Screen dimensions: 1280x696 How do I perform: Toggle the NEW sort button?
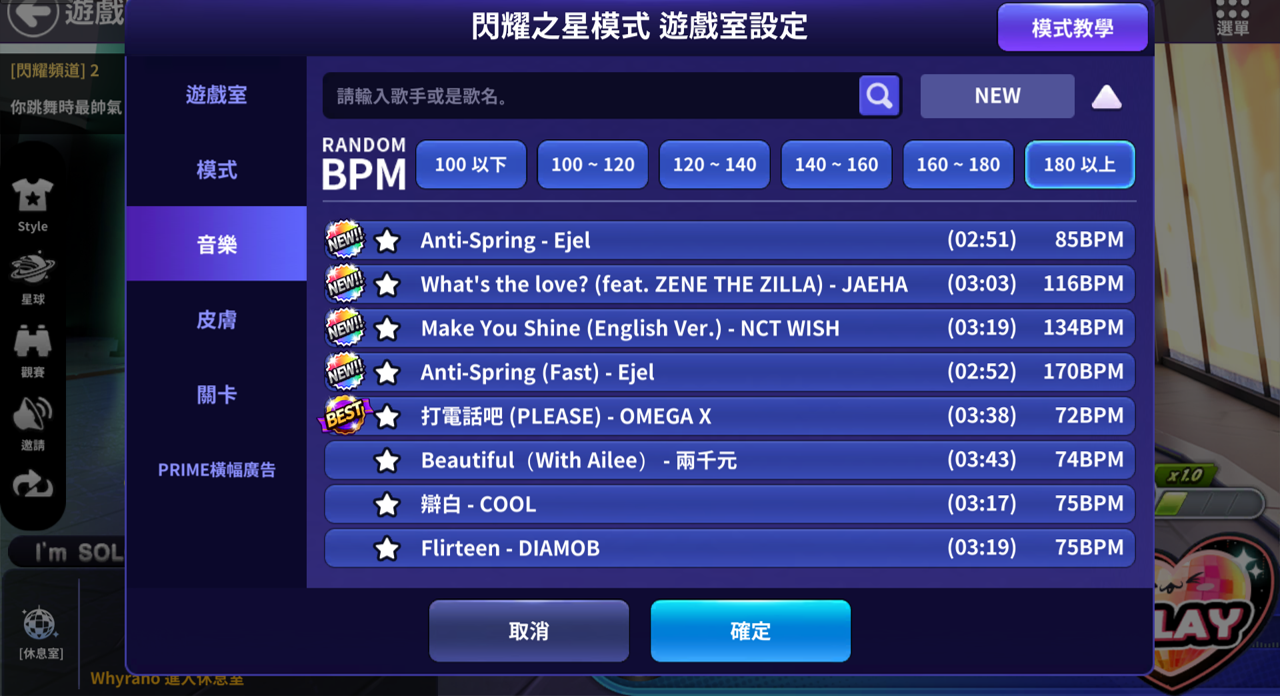tap(997, 96)
